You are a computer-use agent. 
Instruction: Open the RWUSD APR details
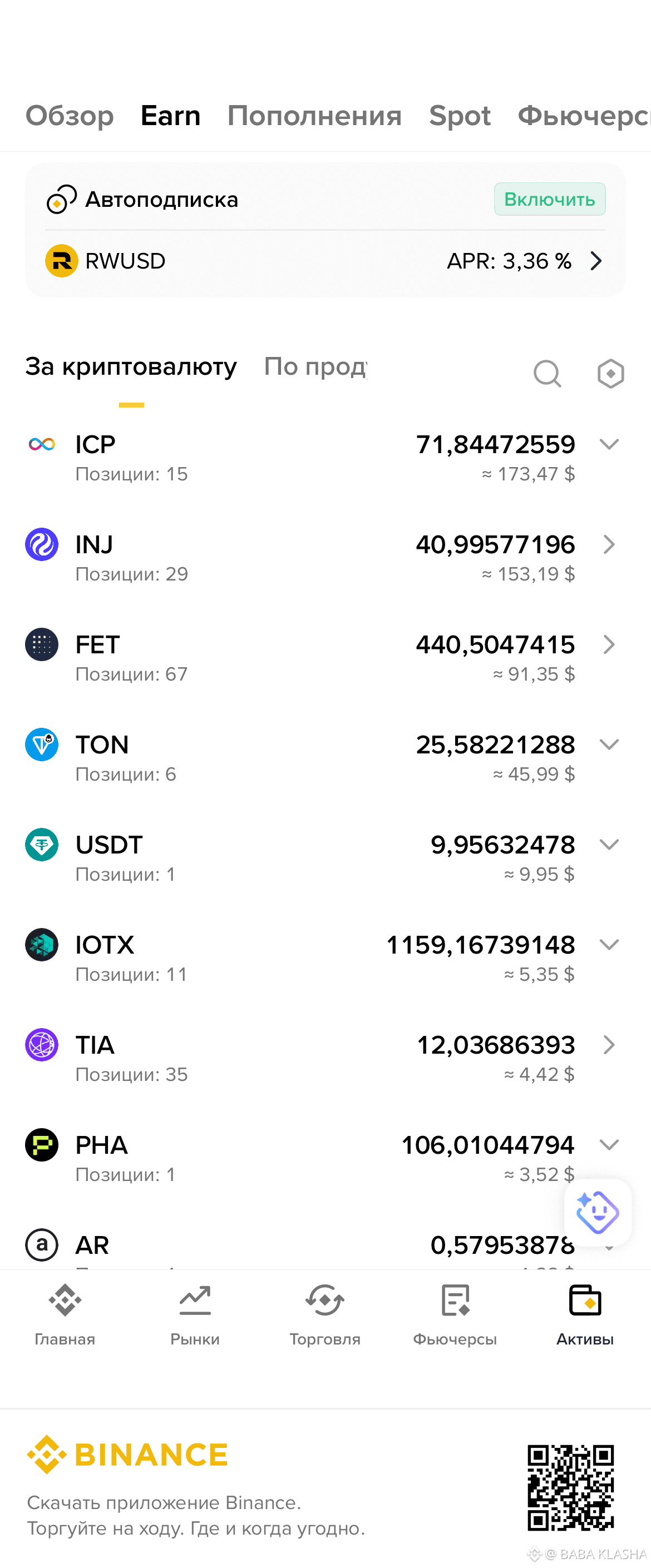[325, 261]
